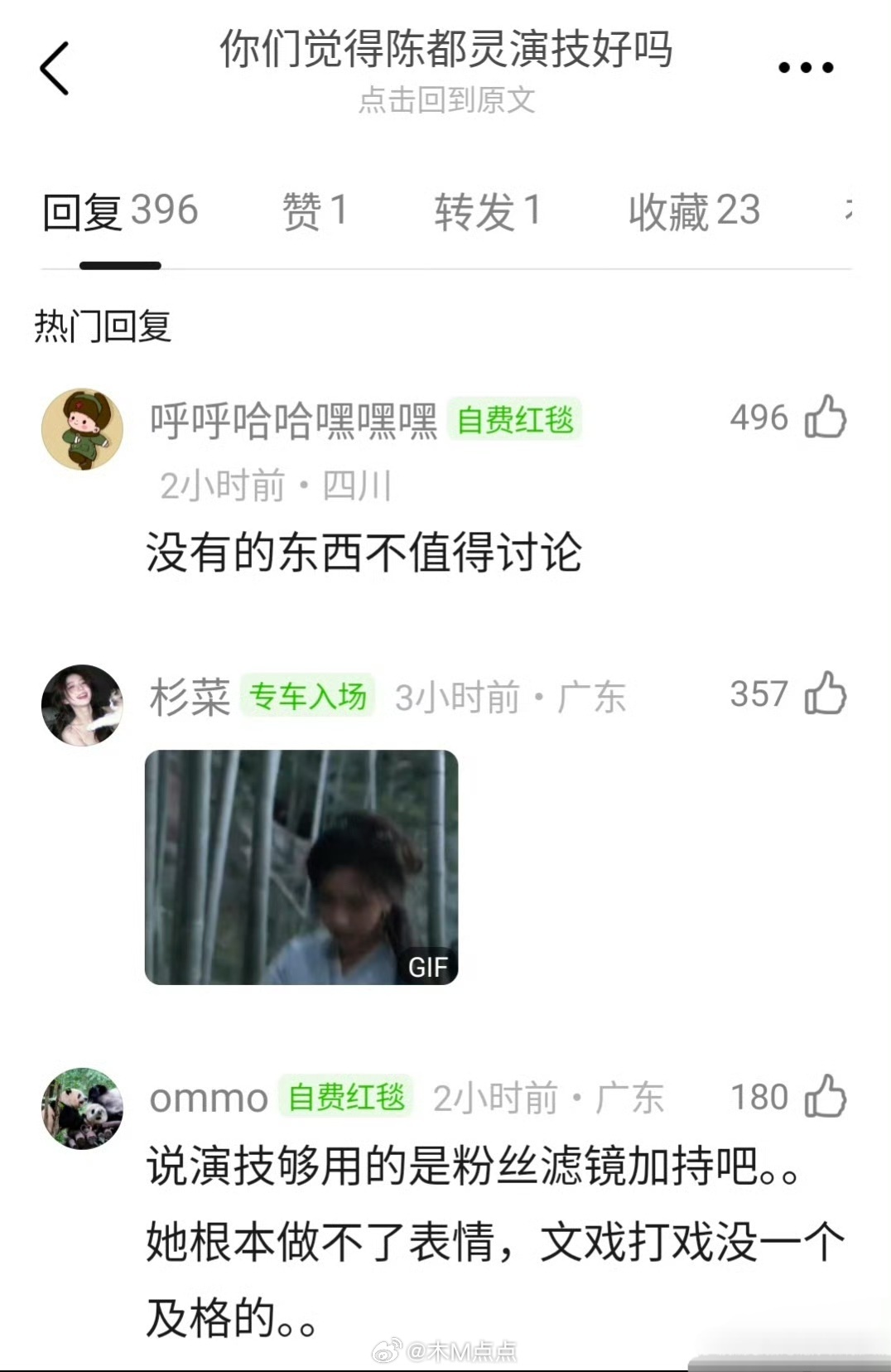Expand the 热门回复 section header

tap(103, 325)
